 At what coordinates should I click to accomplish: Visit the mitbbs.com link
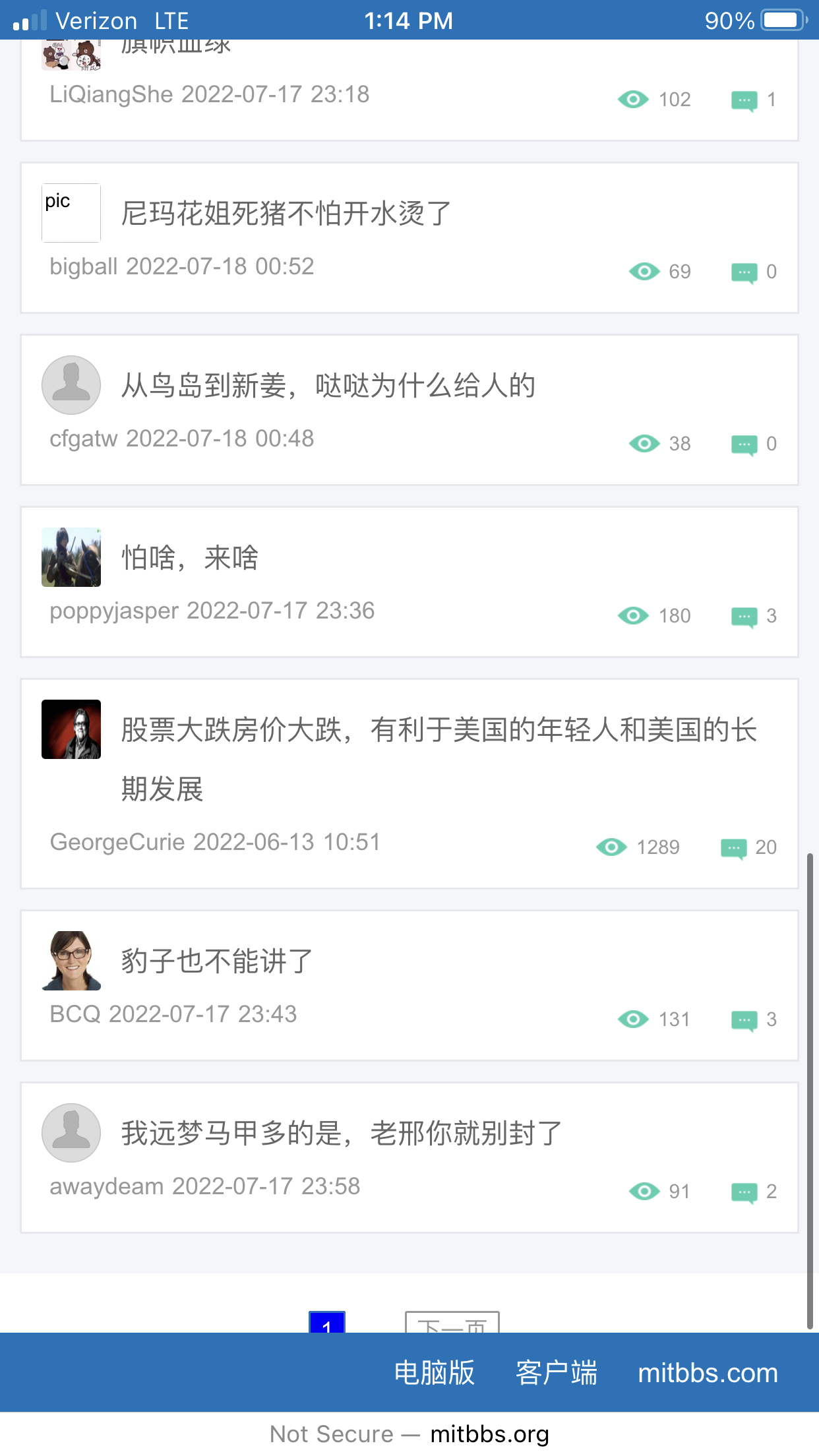pyautogui.click(x=708, y=1373)
